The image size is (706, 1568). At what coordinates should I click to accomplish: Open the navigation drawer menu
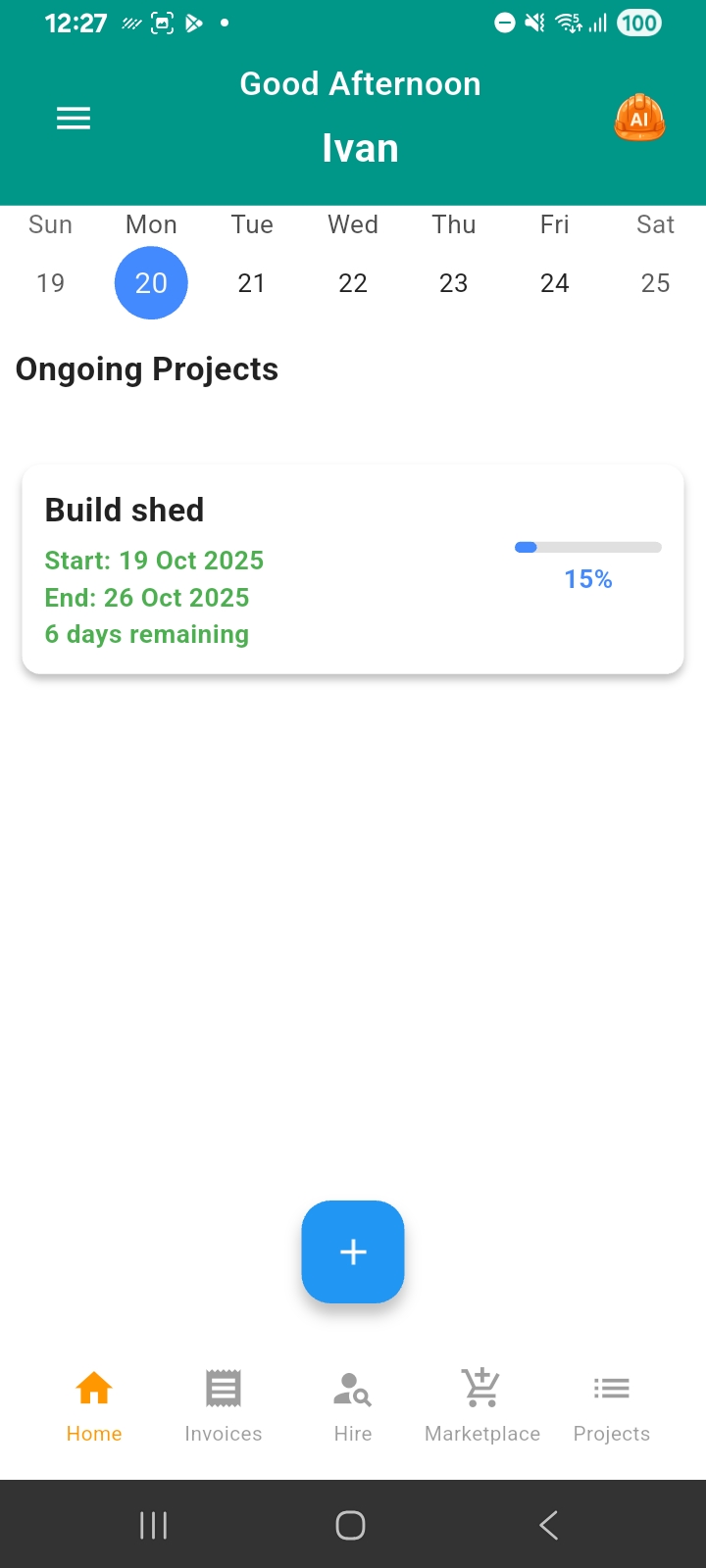click(73, 118)
